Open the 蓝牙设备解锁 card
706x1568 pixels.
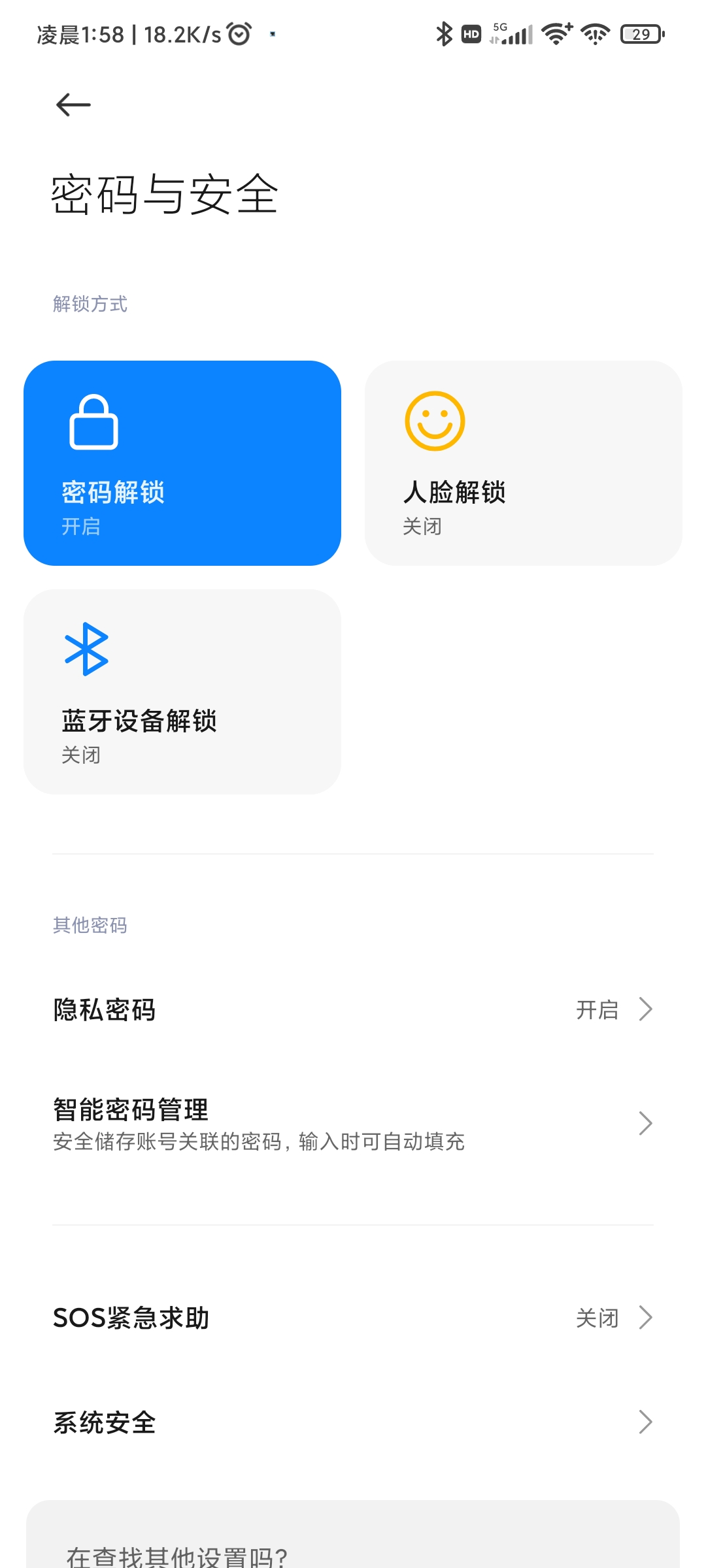[182, 692]
